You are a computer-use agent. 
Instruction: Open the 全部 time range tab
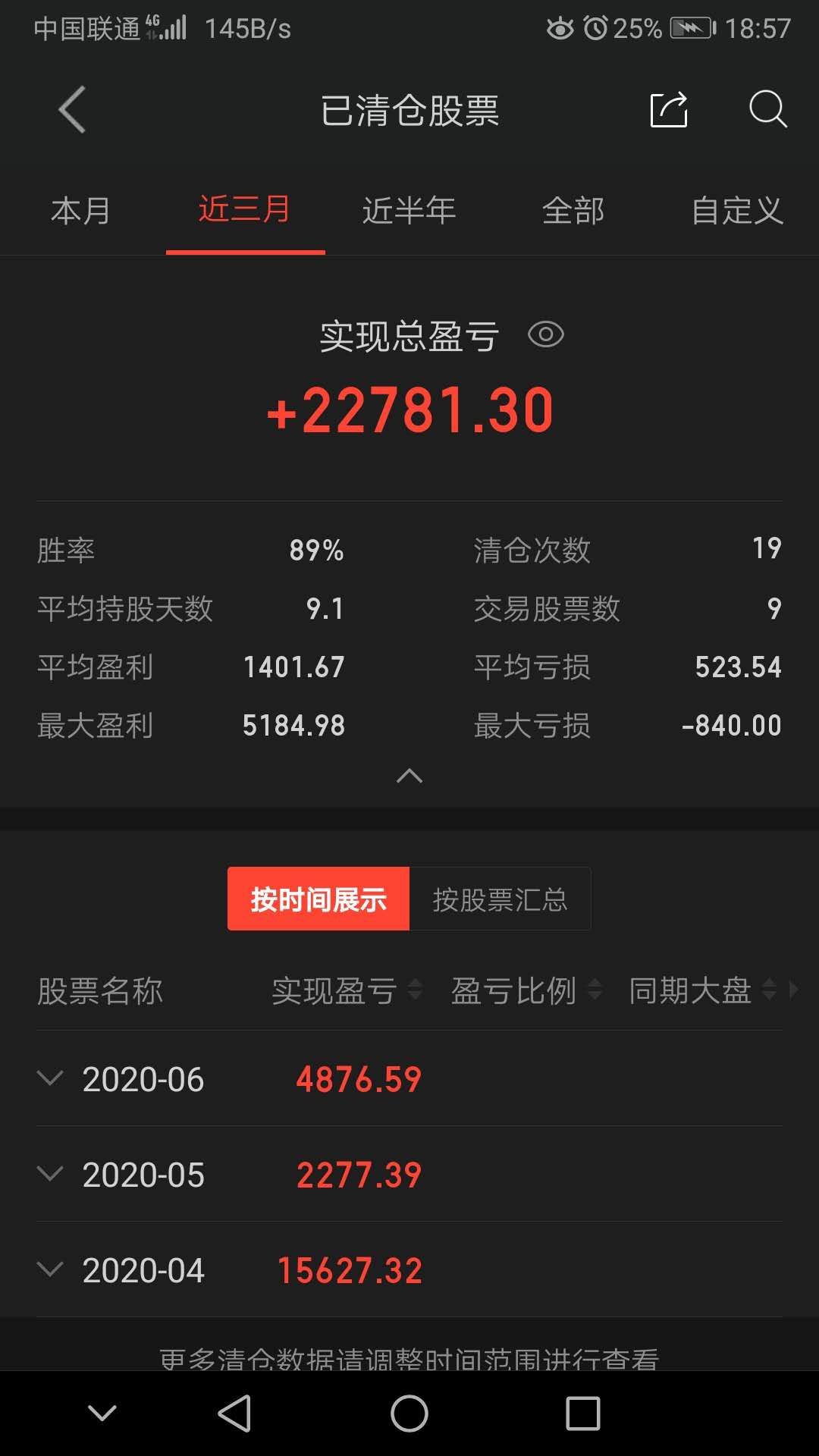573,212
